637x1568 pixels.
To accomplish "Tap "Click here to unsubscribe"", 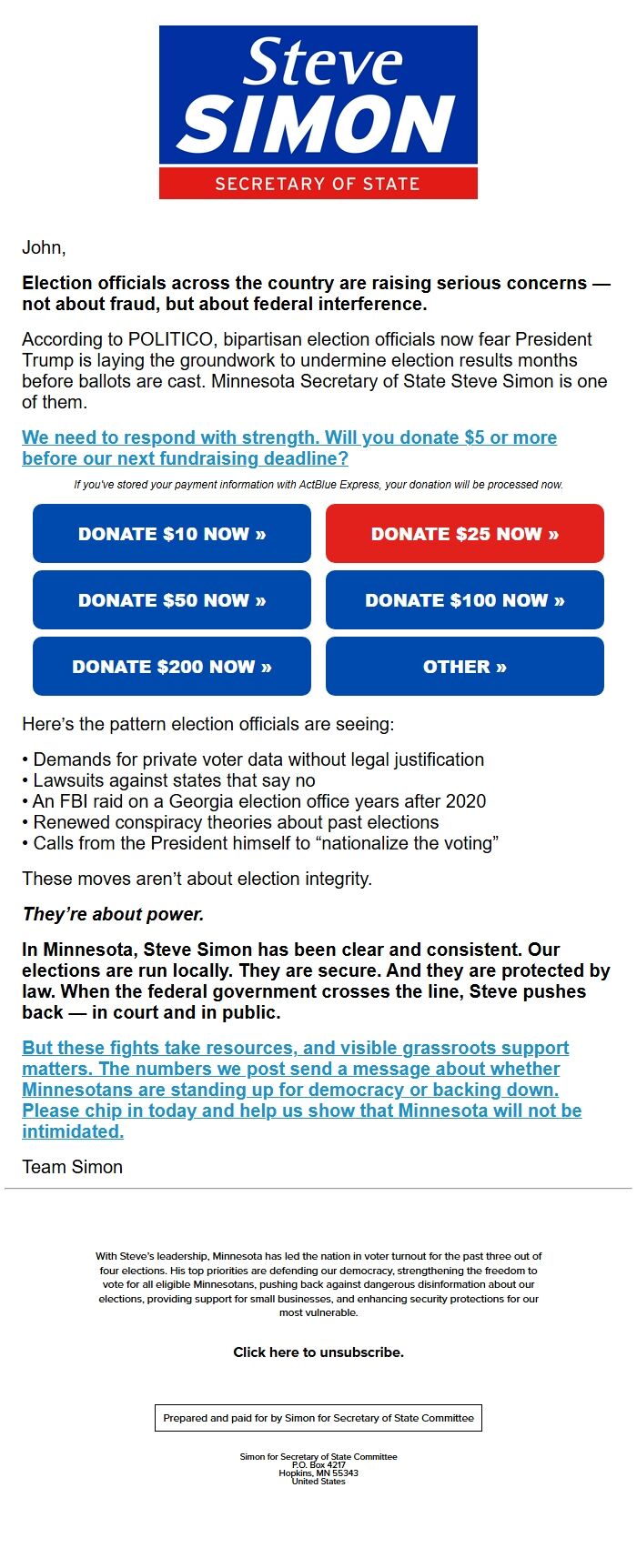I will [318, 1352].
